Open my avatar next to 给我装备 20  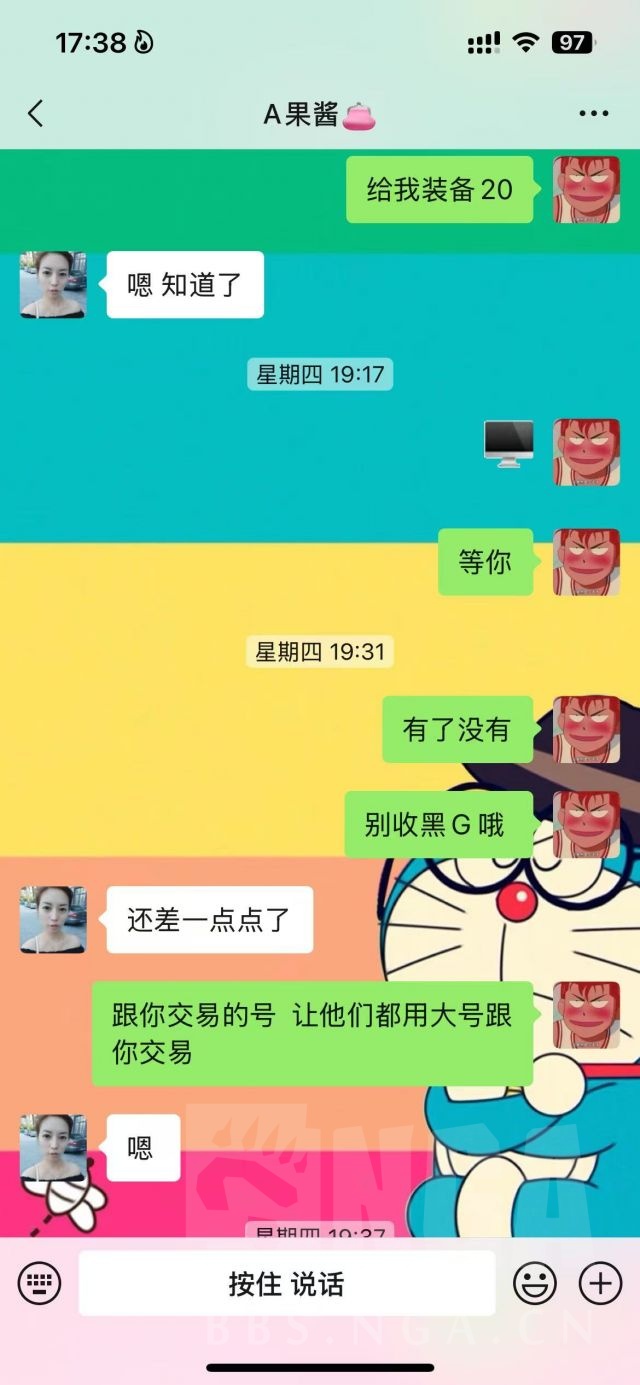click(x=586, y=189)
